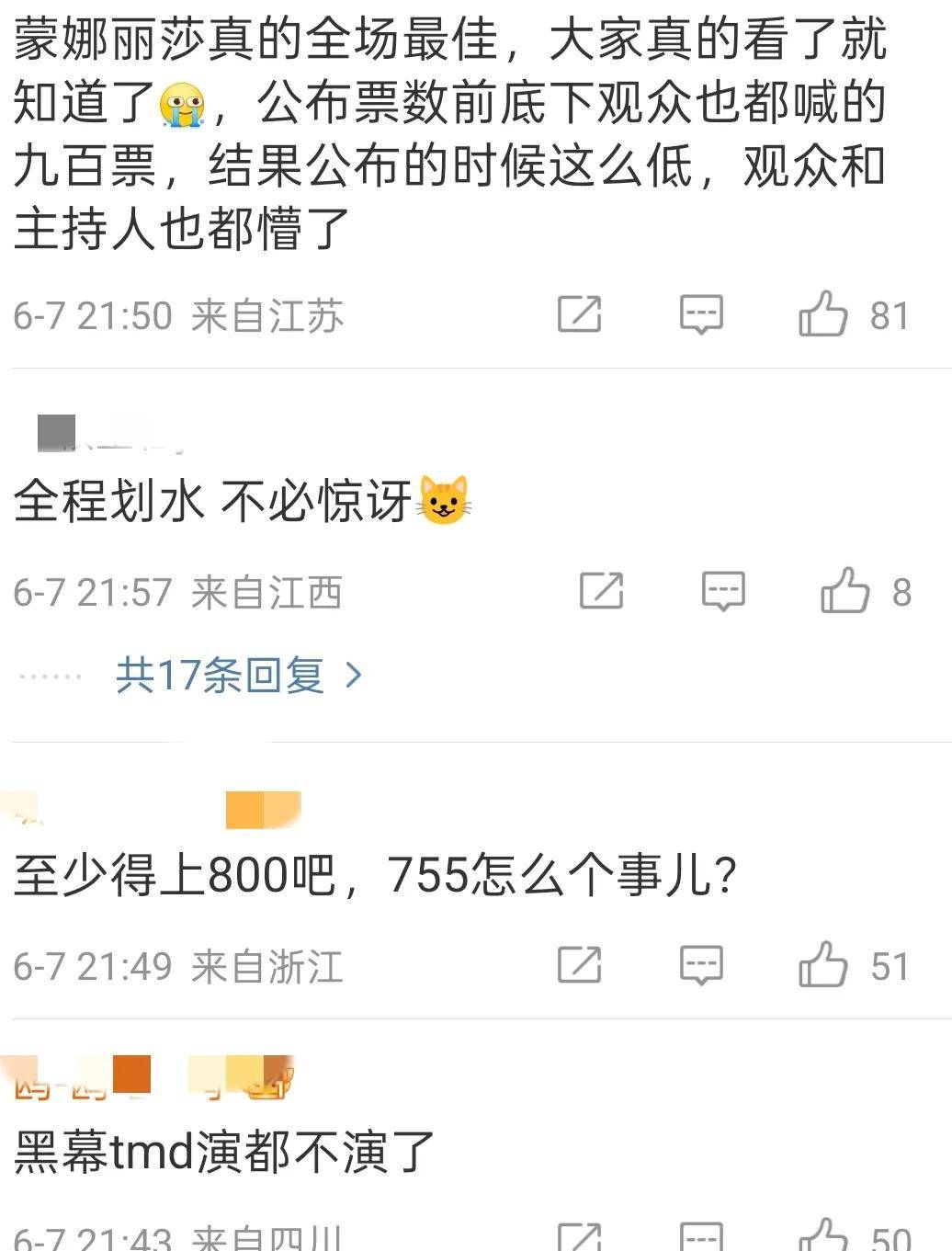Like the 蒙娜丽莎 comment with 81 likes
Screen dimensions: 952x1251
coord(823,315)
